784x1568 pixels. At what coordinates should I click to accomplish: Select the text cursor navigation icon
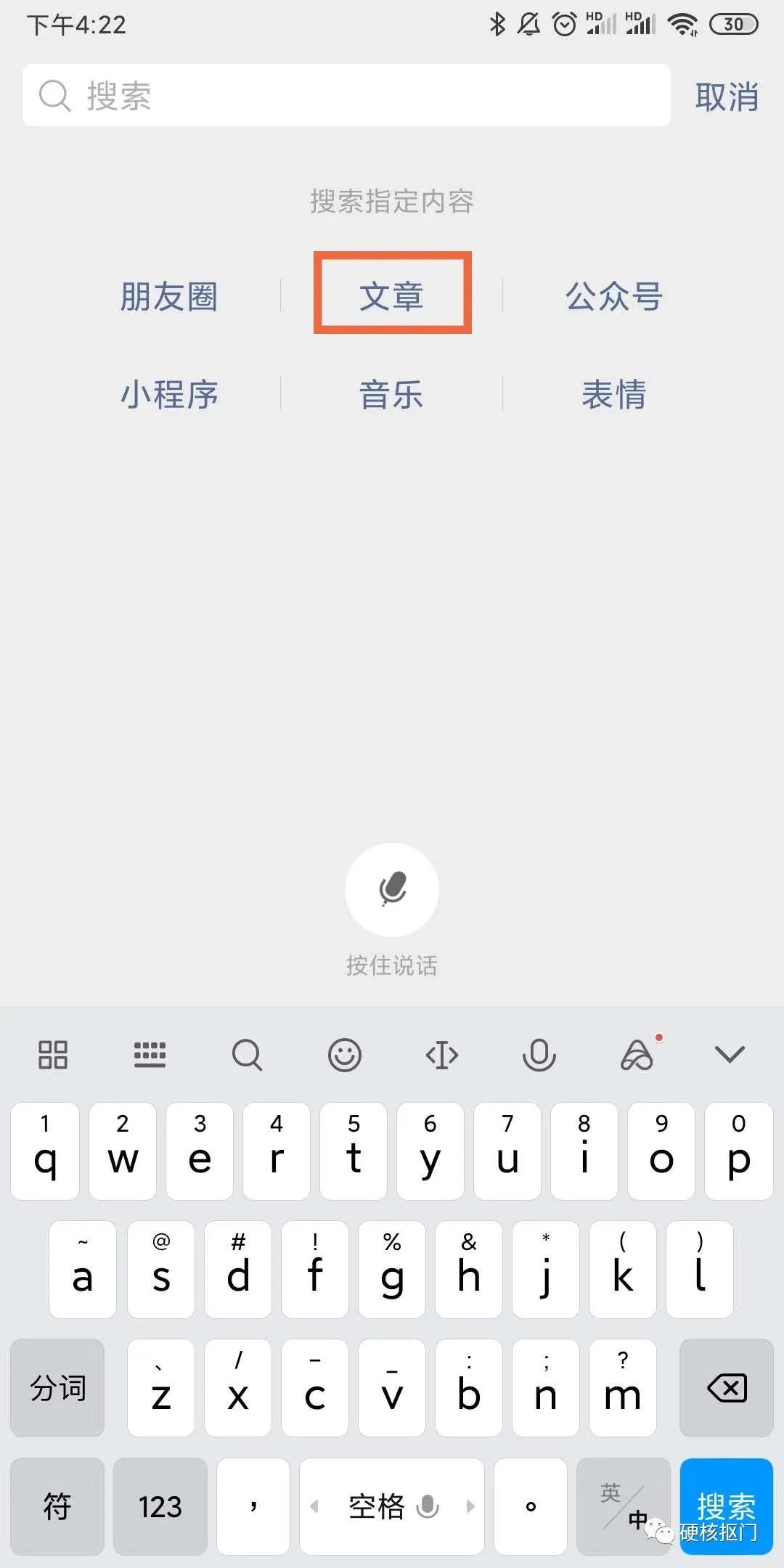pyautogui.click(x=441, y=1055)
